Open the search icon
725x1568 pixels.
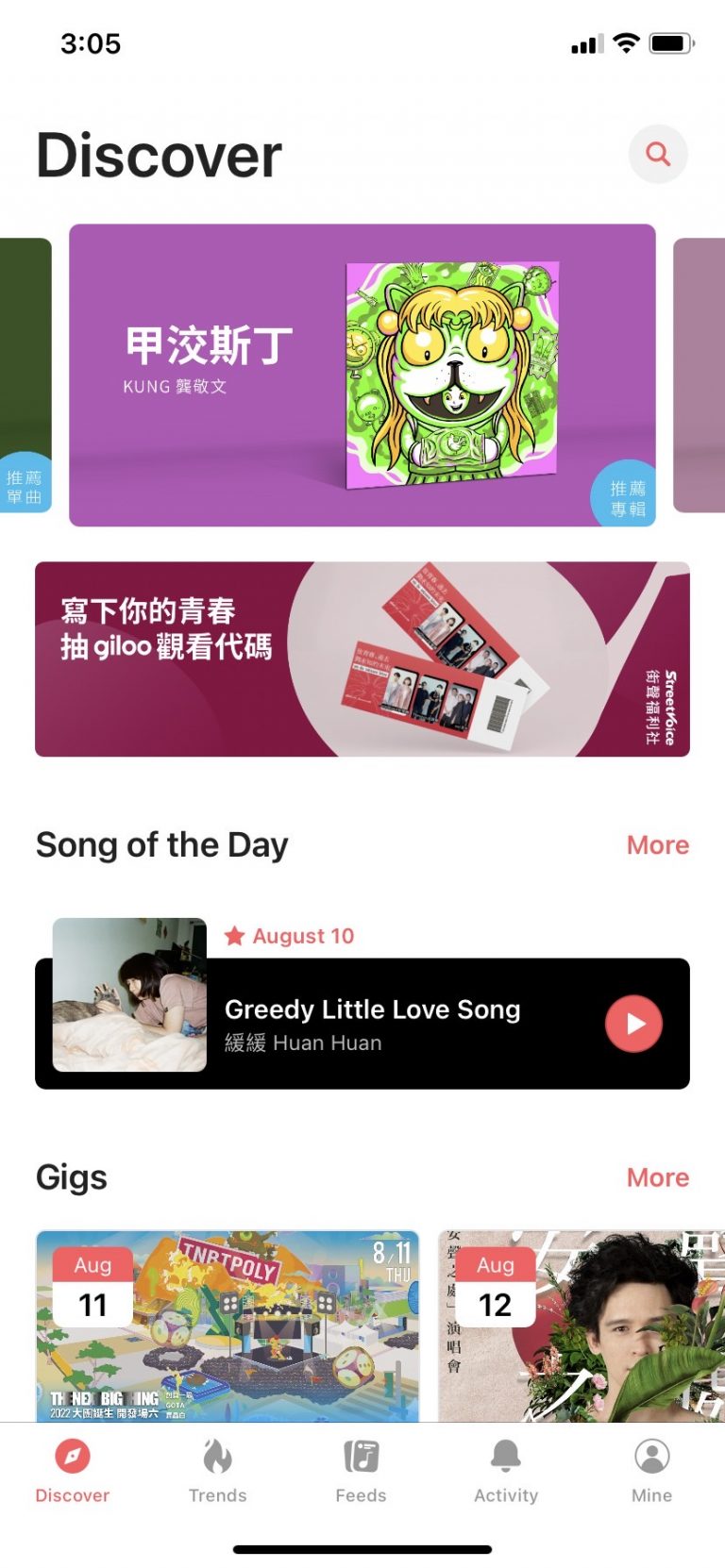coord(658,154)
